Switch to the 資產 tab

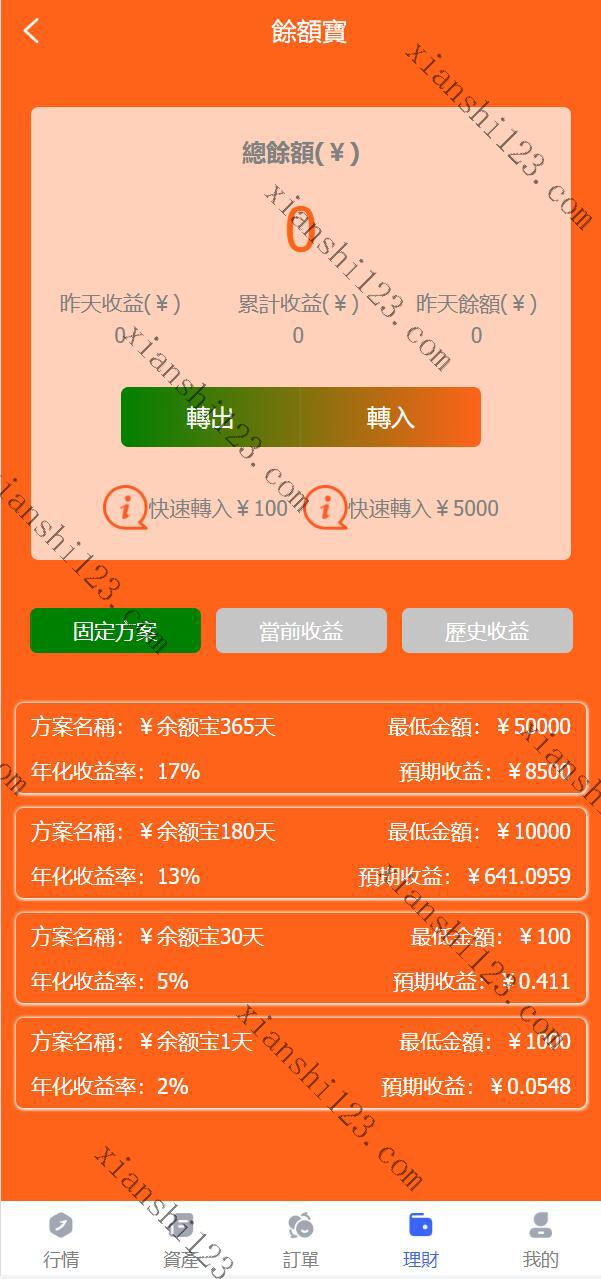(x=181, y=1239)
